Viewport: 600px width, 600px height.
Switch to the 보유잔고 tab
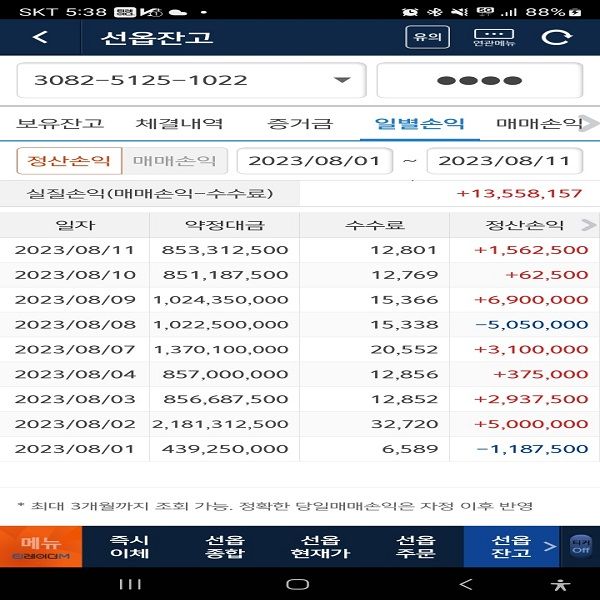coord(60,124)
